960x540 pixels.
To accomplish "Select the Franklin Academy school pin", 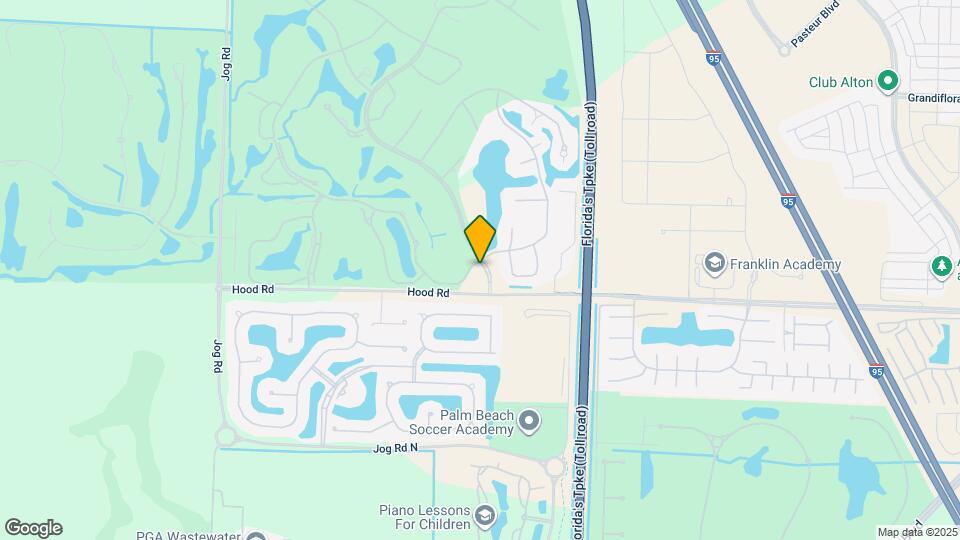I will [714, 264].
